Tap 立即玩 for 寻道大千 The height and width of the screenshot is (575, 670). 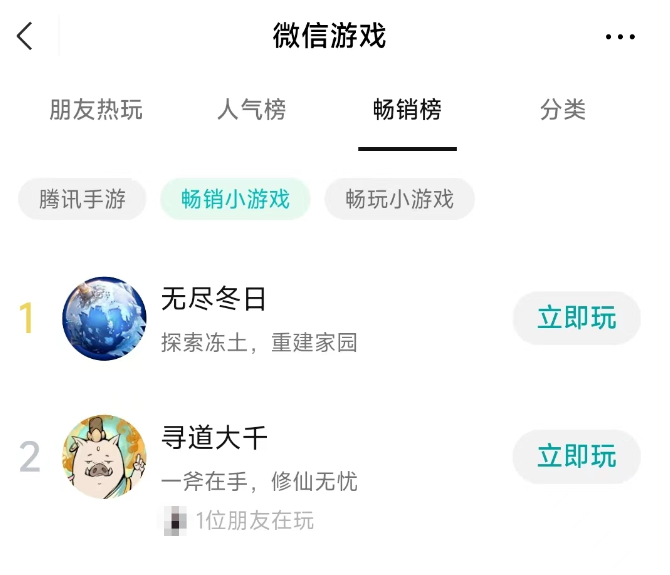(x=576, y=456)
